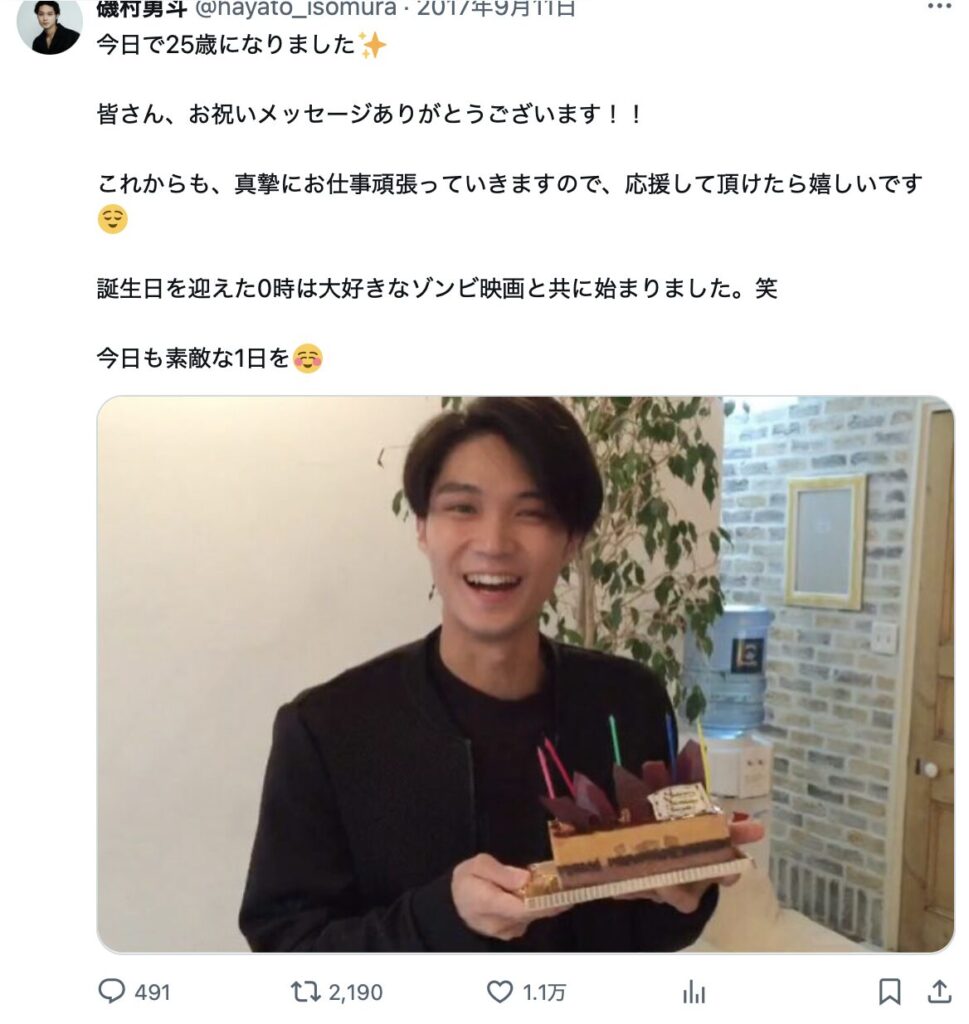Retweet this birthday post
This screenshot has width=969, height=1024.
pos(306,992)
